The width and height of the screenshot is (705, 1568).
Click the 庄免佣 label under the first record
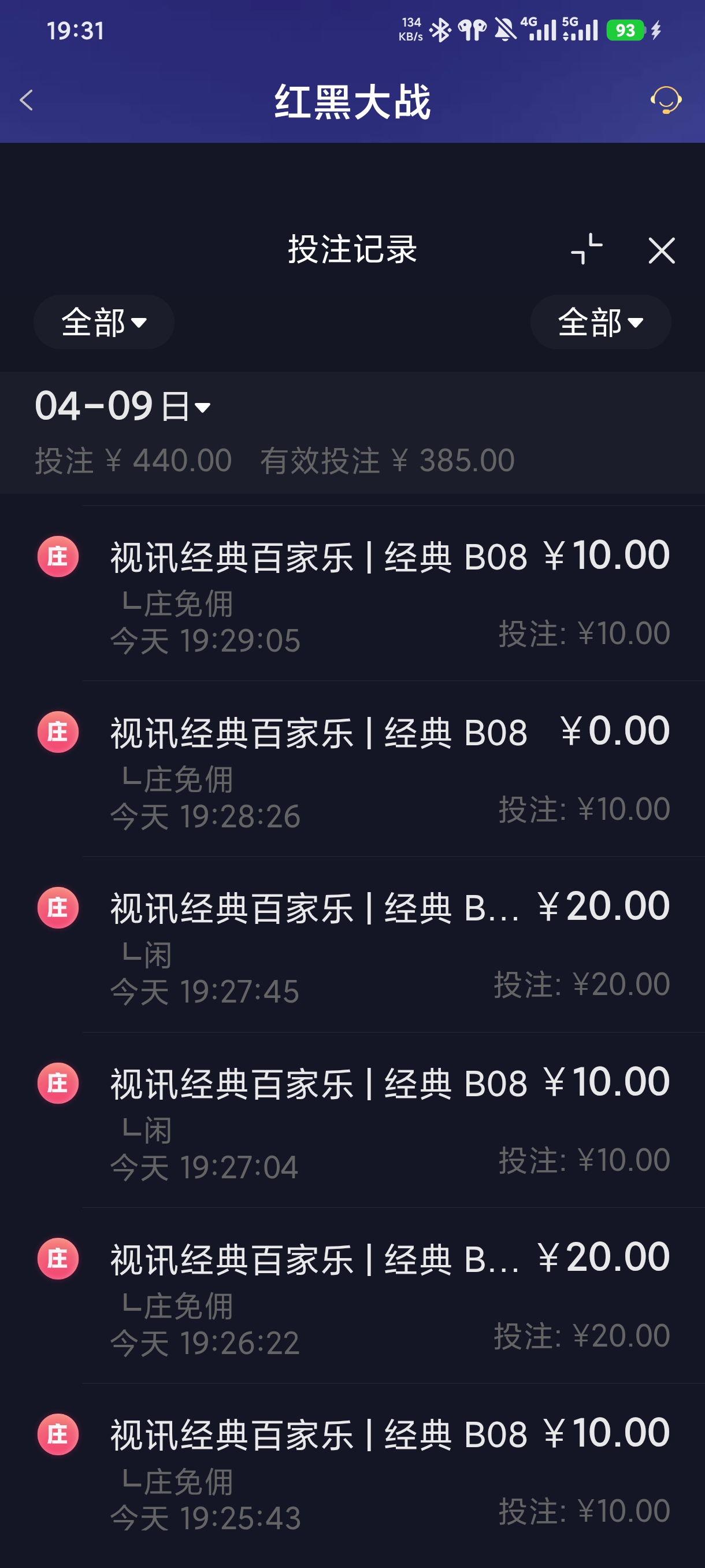[183, 602]
